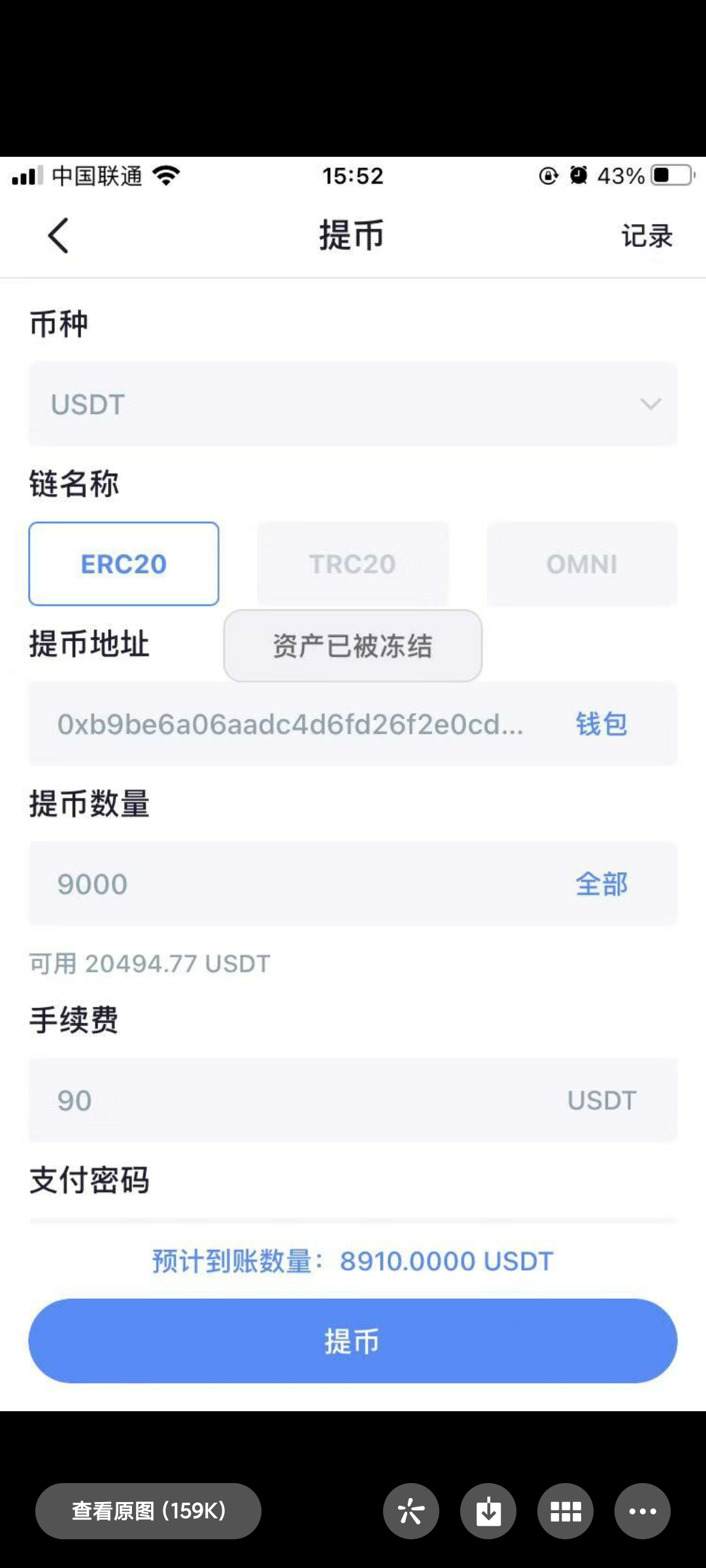Screen dimensions: 706x1568
Task: Tap the share/asterisk icon at the bottom
Action: [x=411, y=1511]
